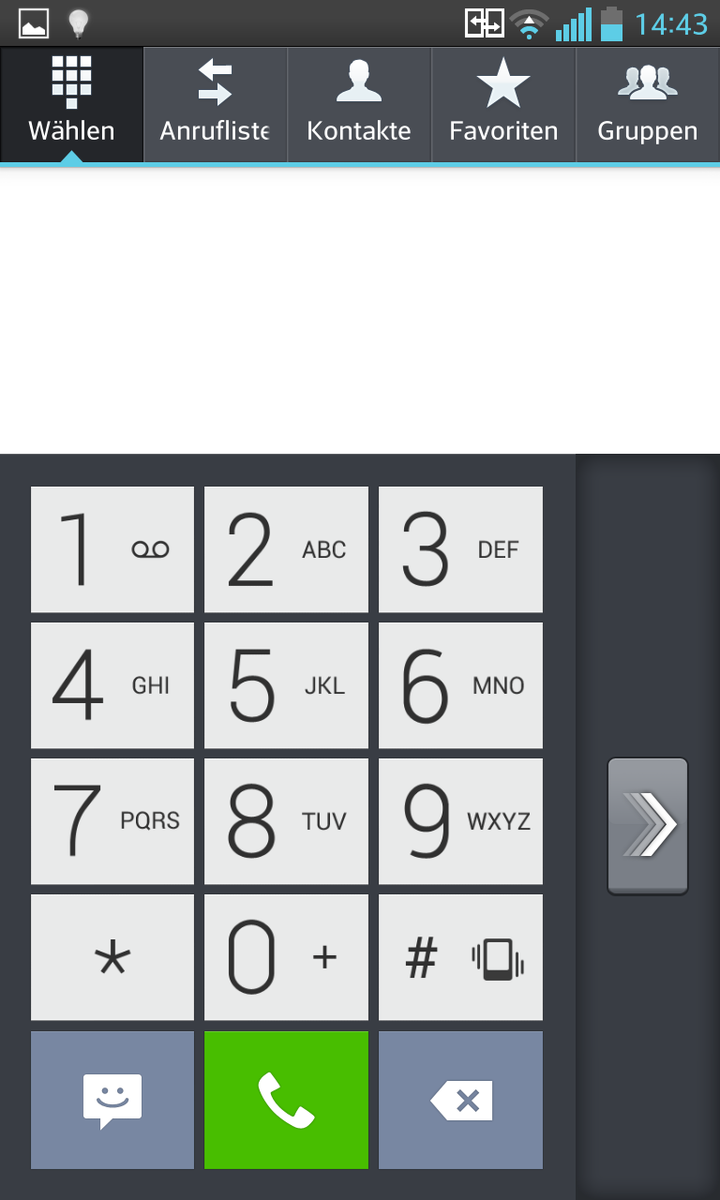
Task: Open the message compose button
Action: (112, 1100)
